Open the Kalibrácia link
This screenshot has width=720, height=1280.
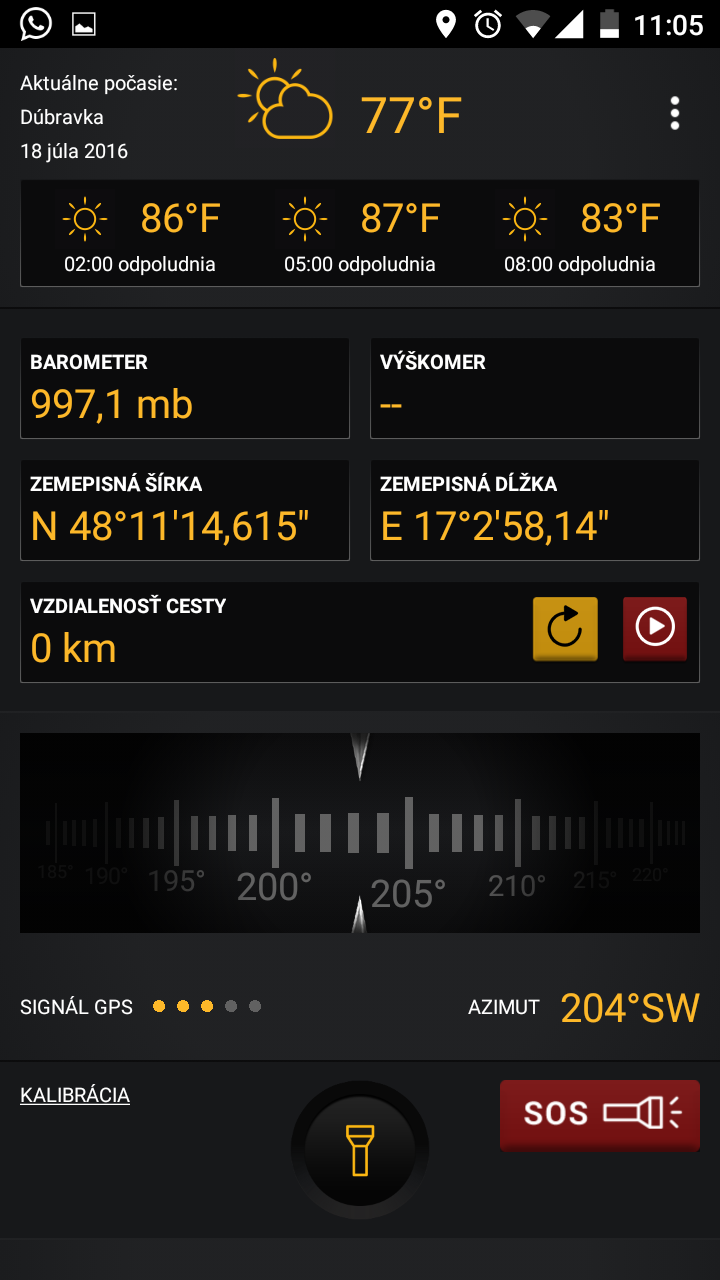75,1095
